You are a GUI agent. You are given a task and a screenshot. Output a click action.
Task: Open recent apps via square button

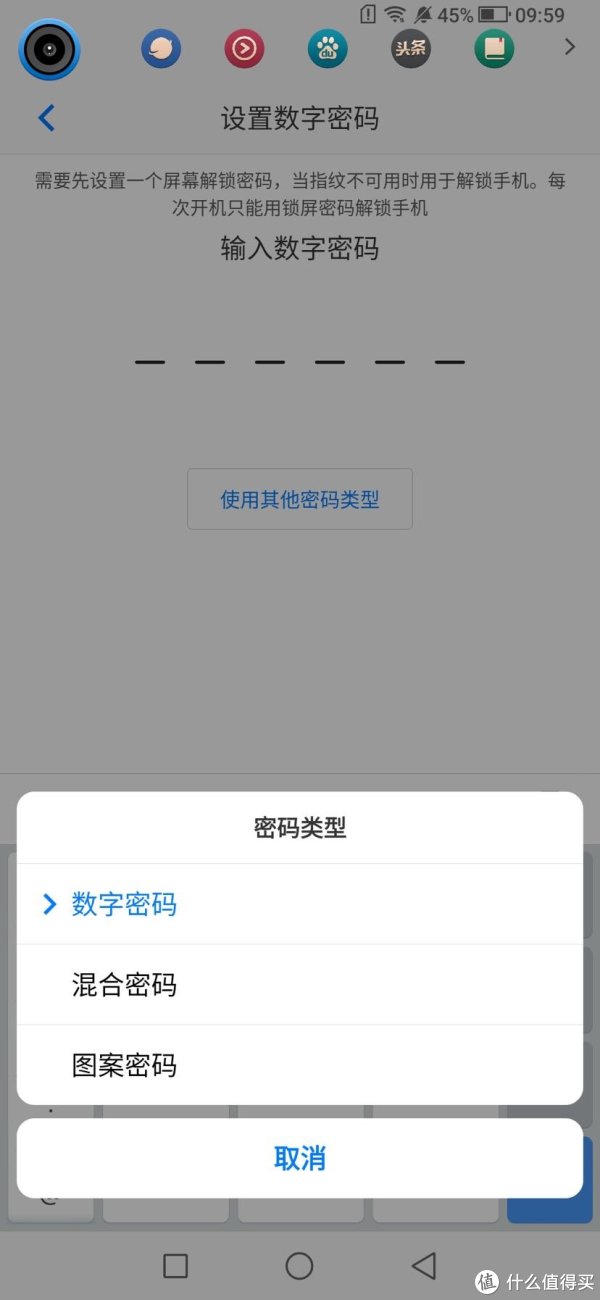tap(175, 1266)
